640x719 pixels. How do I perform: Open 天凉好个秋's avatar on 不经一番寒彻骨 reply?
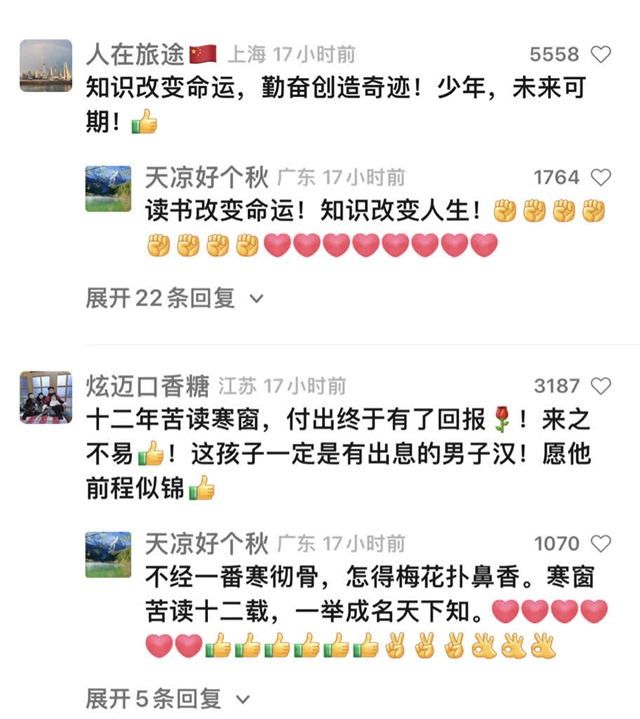(108, 555)
